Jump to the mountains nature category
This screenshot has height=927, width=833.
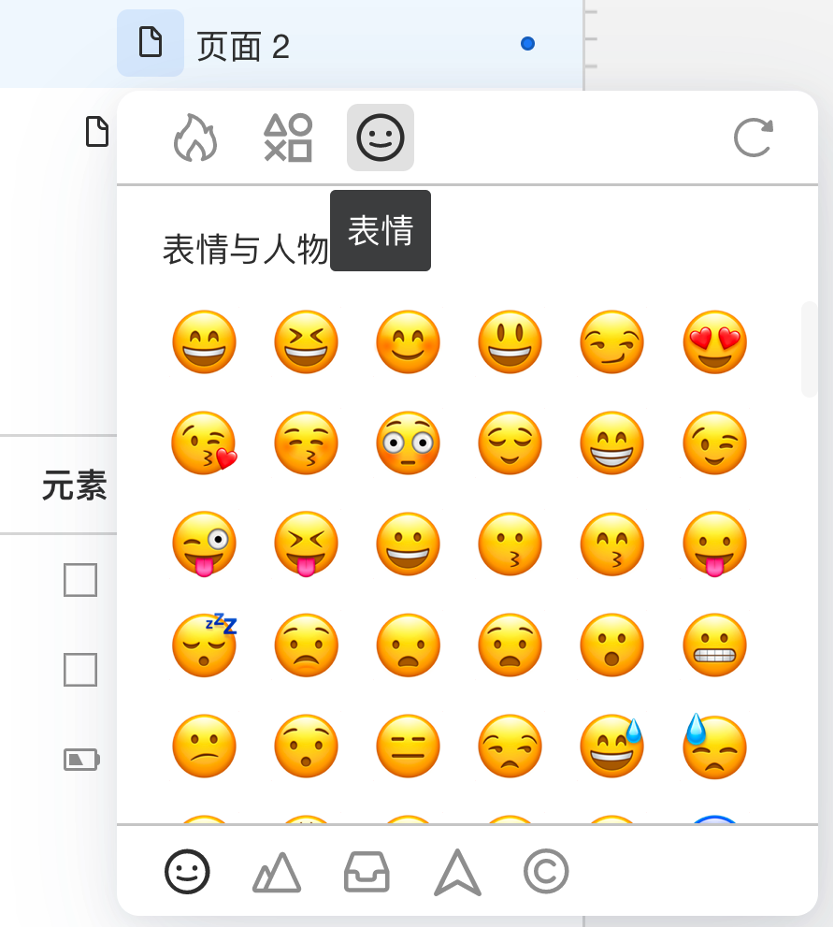pyautogui.click(x=276, y=872)
